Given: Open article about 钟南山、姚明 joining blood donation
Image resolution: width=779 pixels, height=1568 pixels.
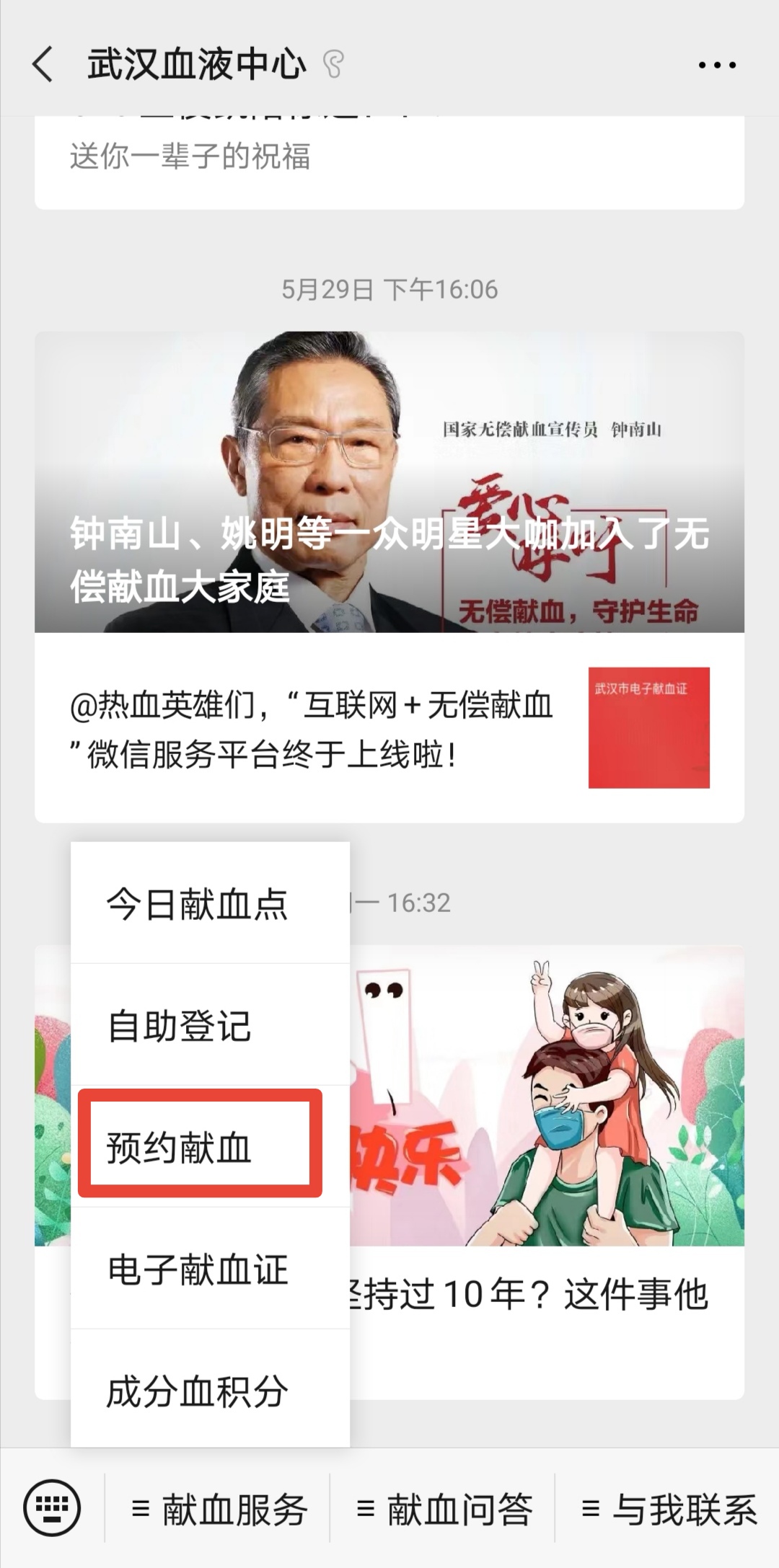Looking at the screenshot, I should (x=389, y=482).
